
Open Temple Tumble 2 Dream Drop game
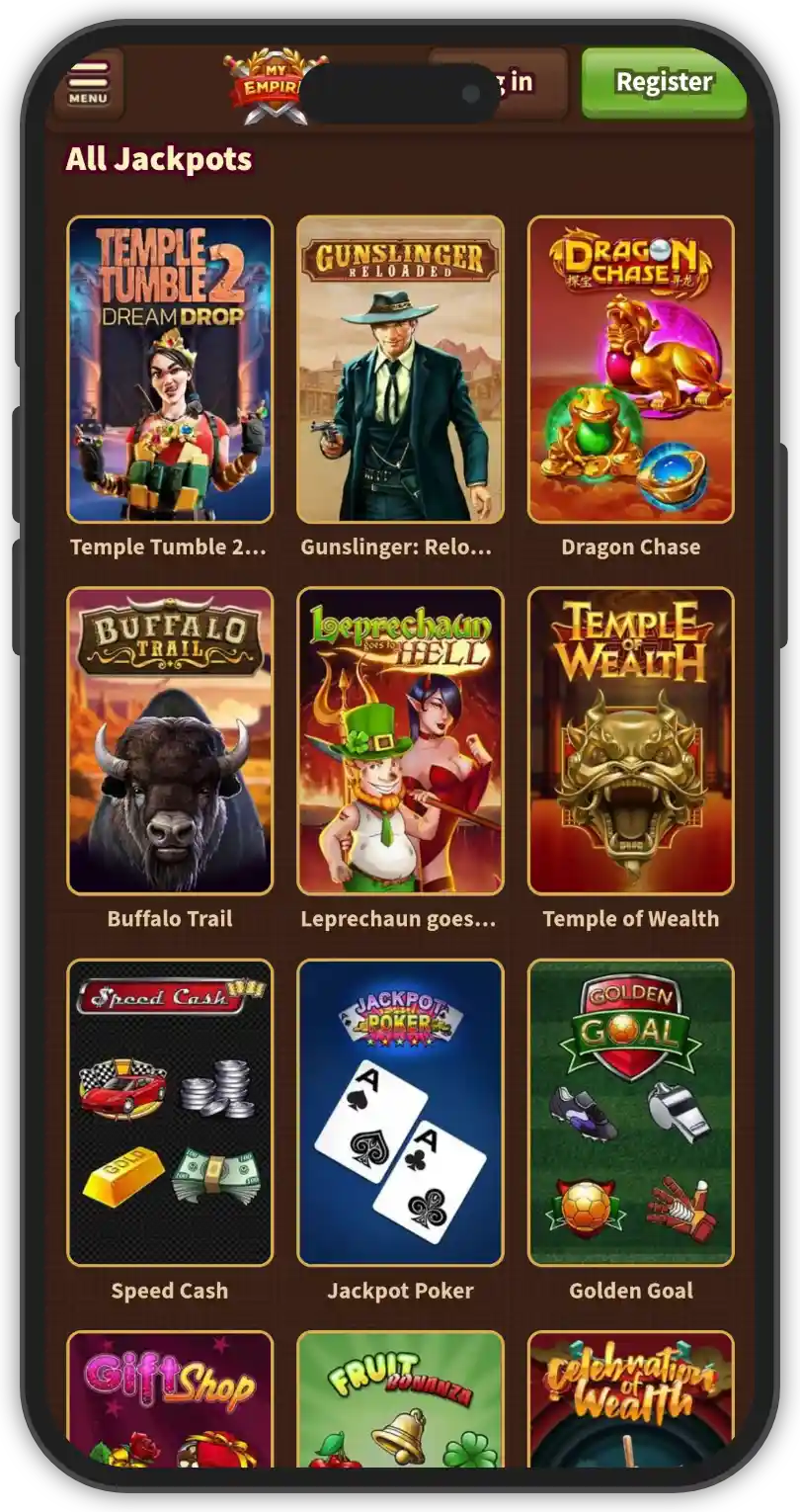tap(170, 370)
